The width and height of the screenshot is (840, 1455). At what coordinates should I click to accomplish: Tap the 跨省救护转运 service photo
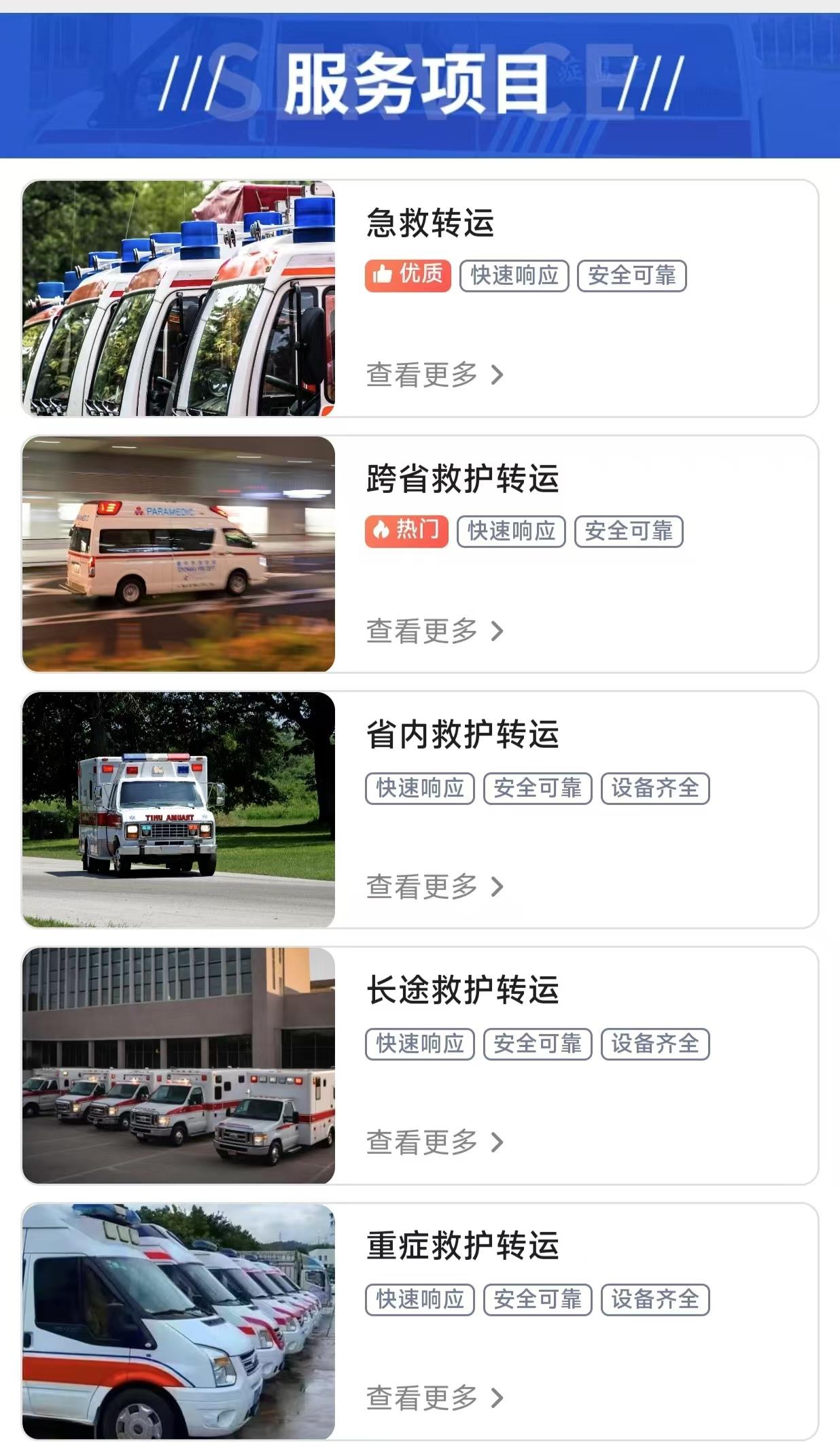[179, 554]
